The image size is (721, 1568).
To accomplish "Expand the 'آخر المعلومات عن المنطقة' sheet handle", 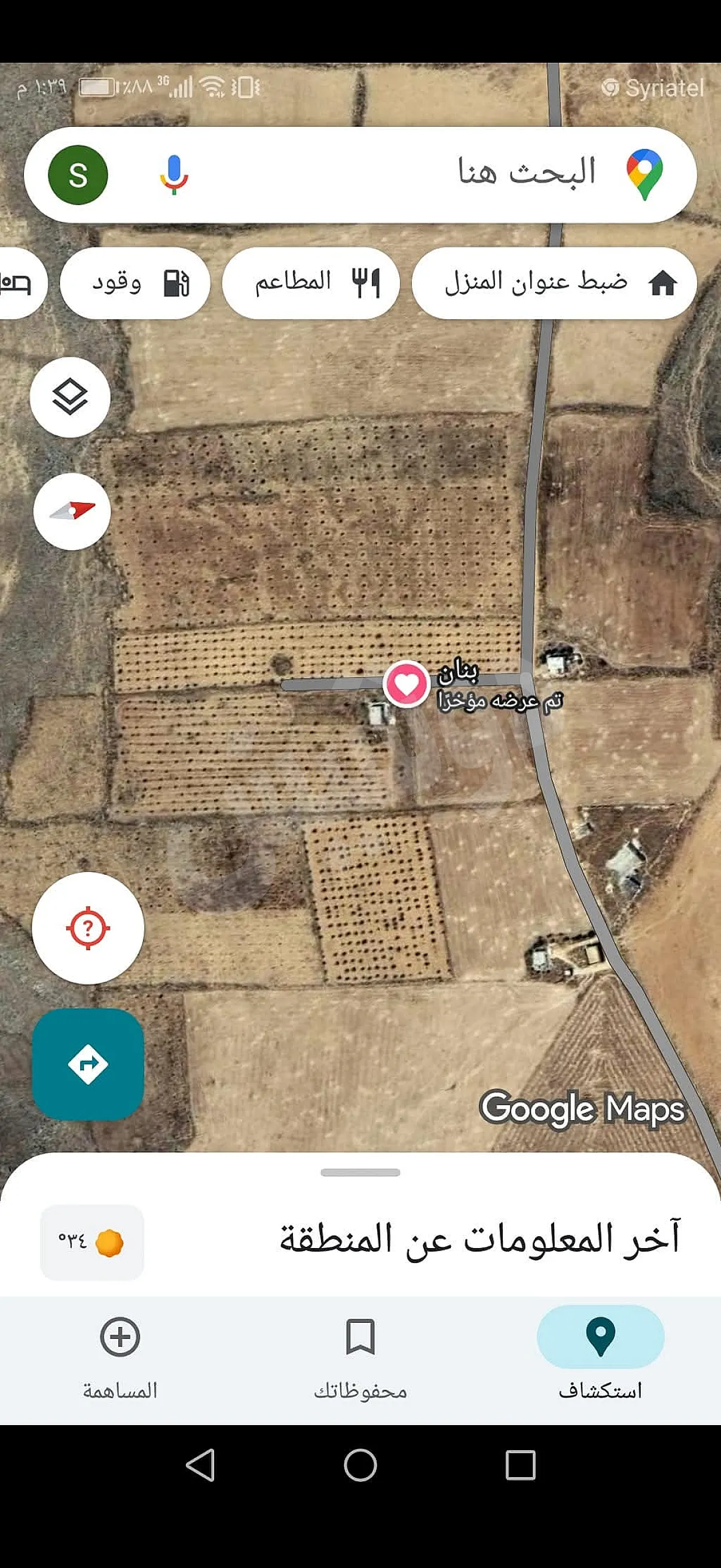I will click(360, 1172).
